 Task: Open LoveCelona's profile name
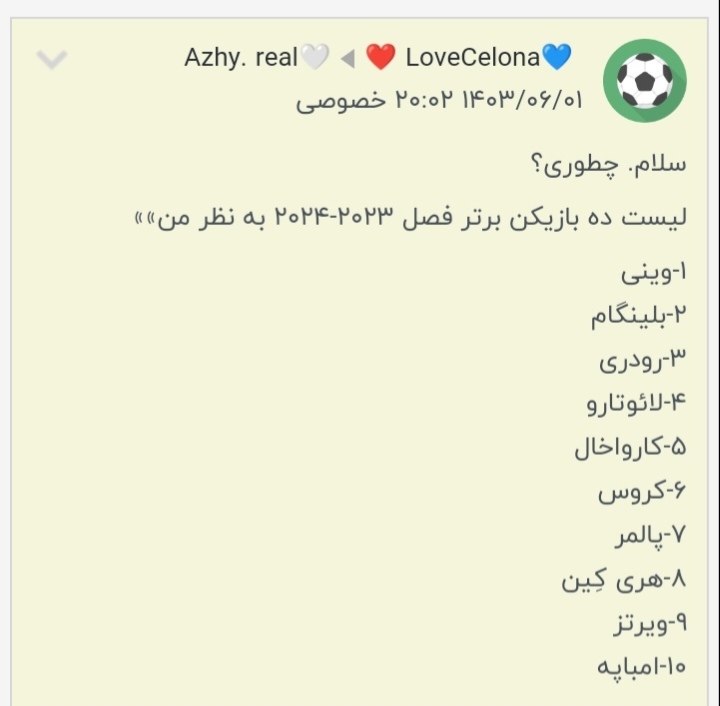[473, 58]
